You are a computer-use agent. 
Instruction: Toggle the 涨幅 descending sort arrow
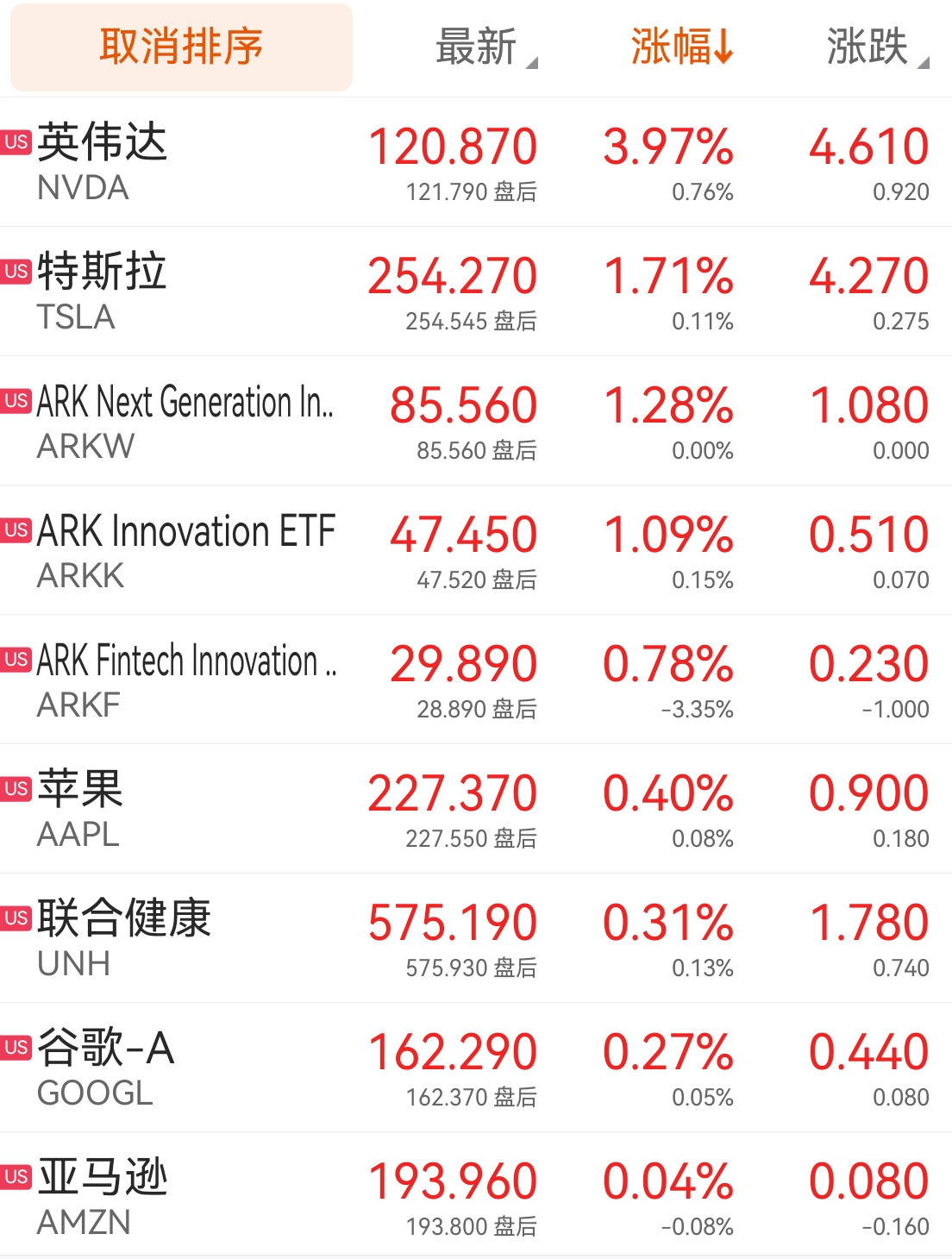[724, 47]
